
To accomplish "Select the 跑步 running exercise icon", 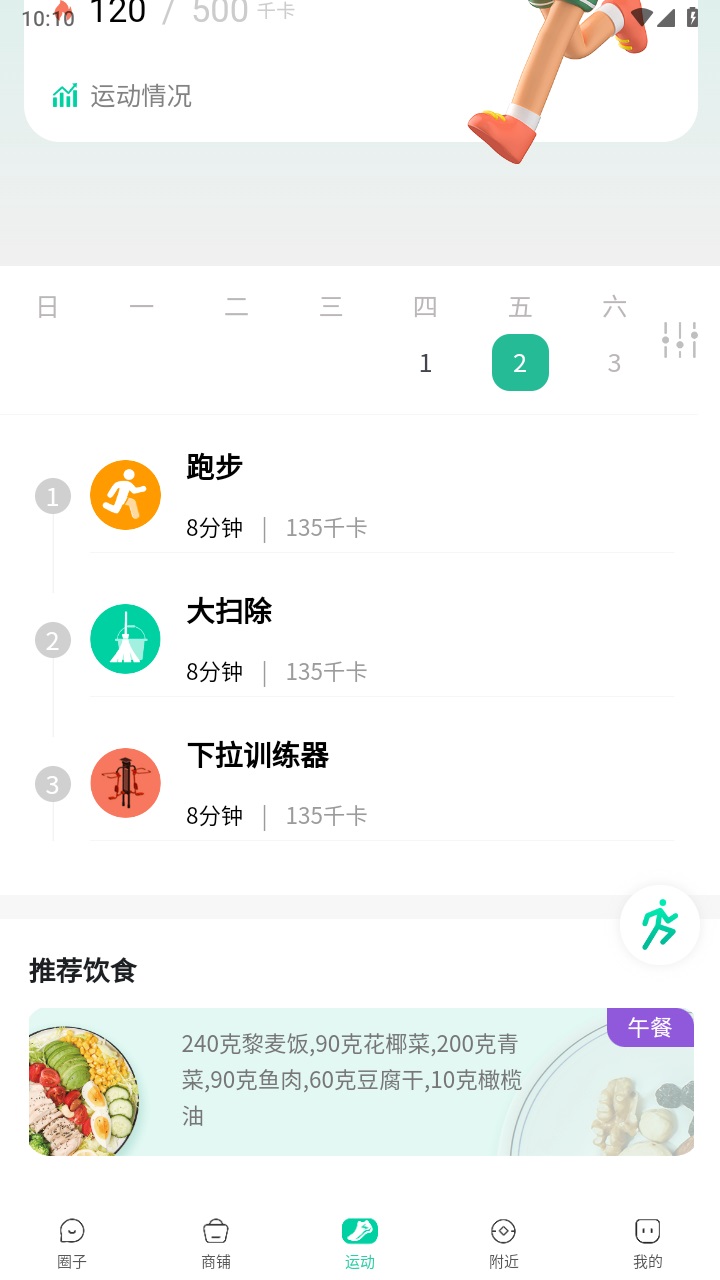I will point(125,494).
